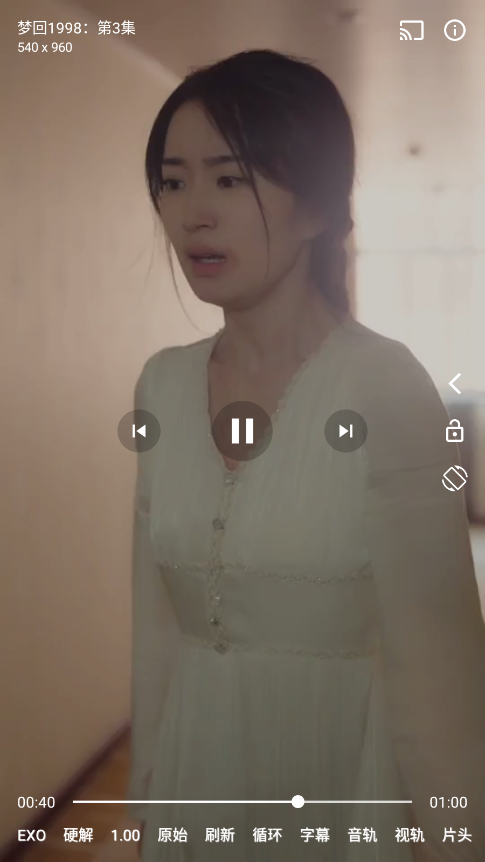This screenshot has height=862, width=485.
Task: Tap the left chevron on side panel
Action: tap(455, 383)
